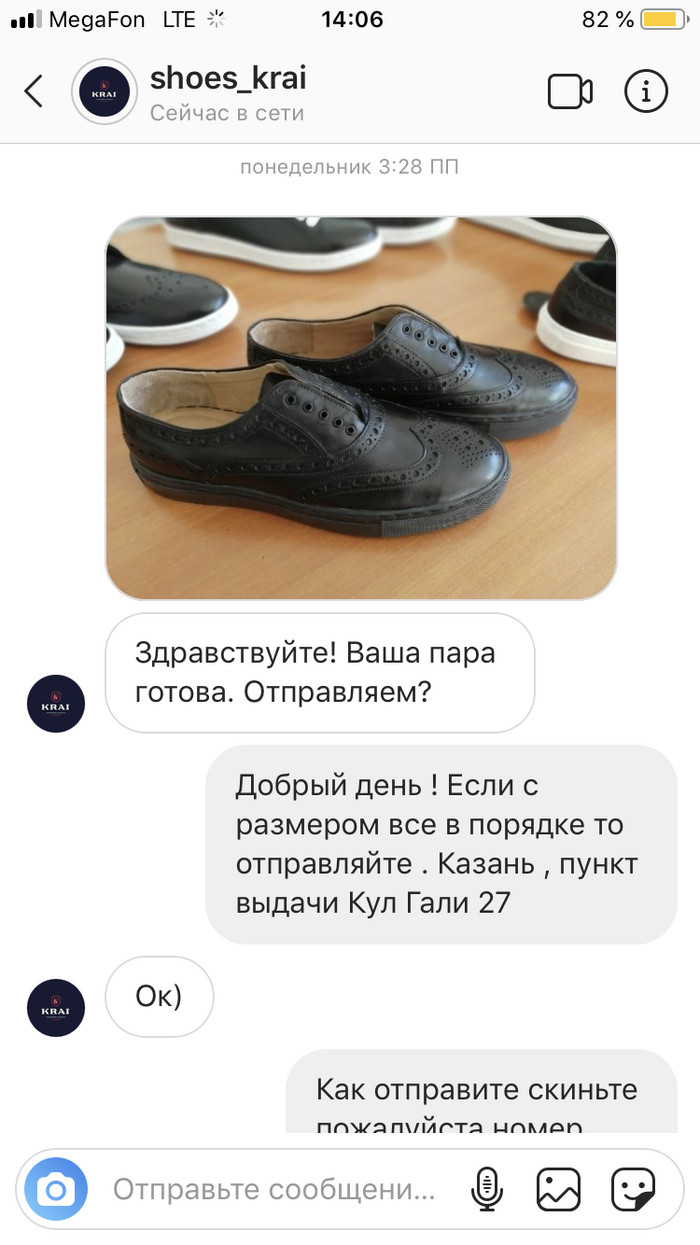View the shoe photo full screen

pyautogui.click(x=361, y=408)
